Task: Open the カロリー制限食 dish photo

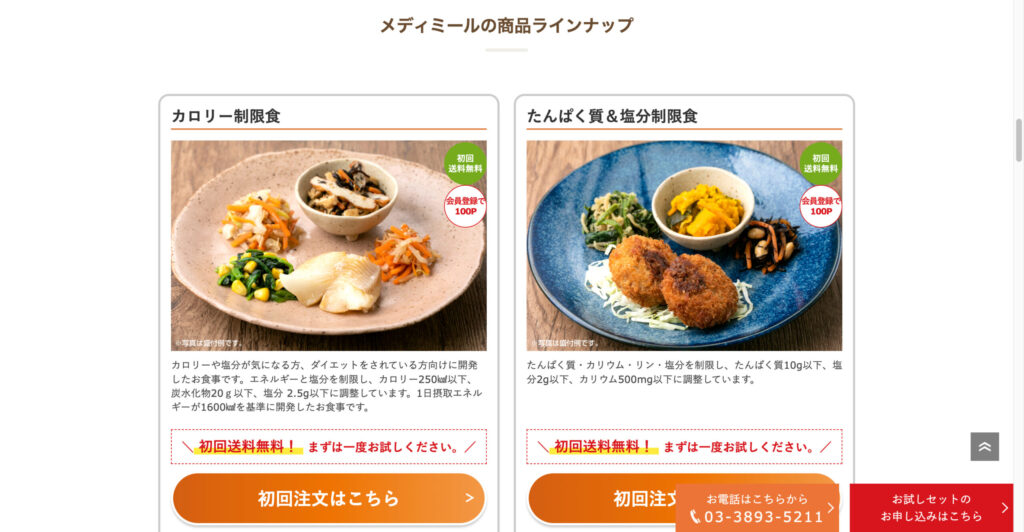Action: pos(328,245)
